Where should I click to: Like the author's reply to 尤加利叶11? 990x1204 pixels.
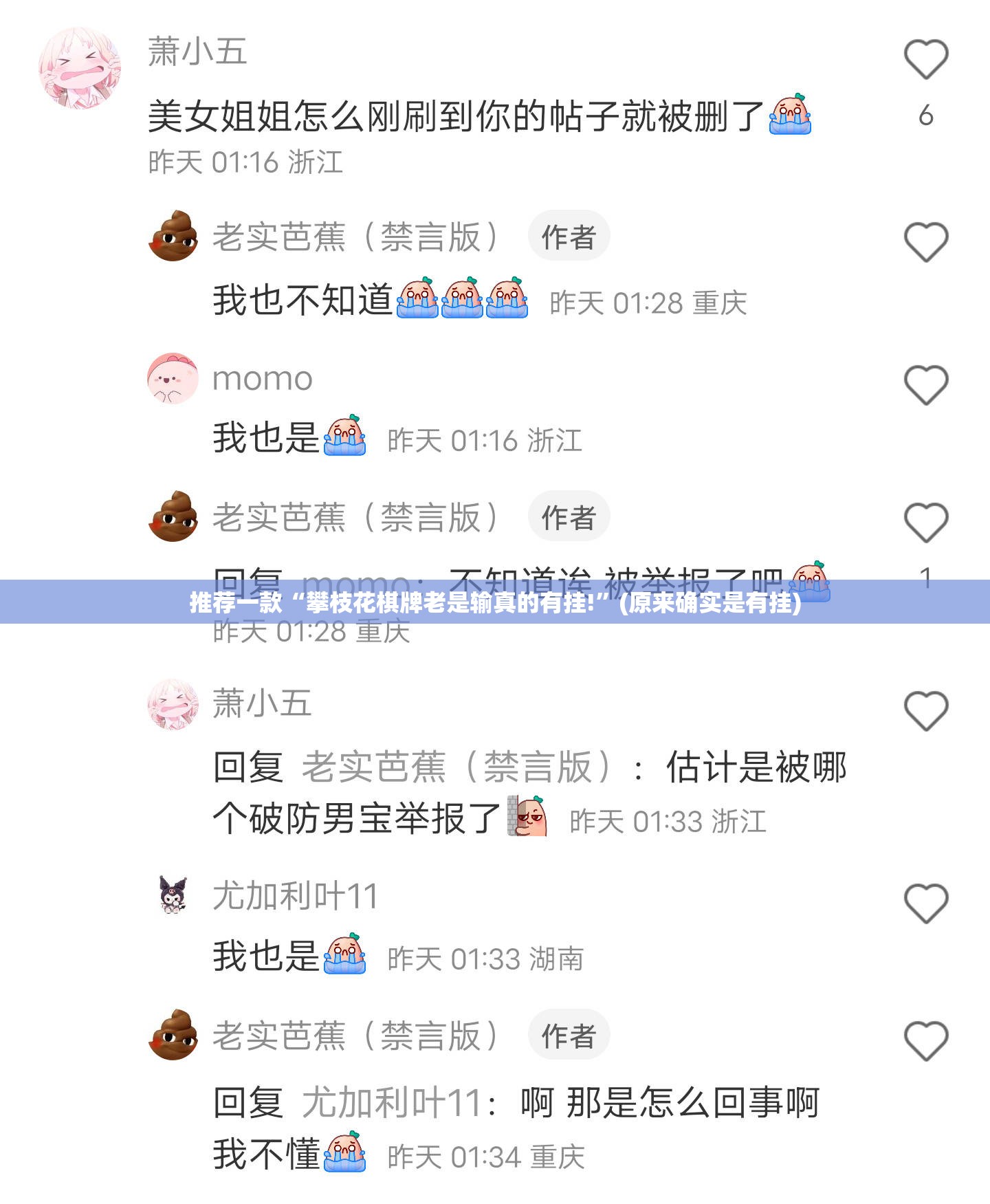(x=925, y=1040)
